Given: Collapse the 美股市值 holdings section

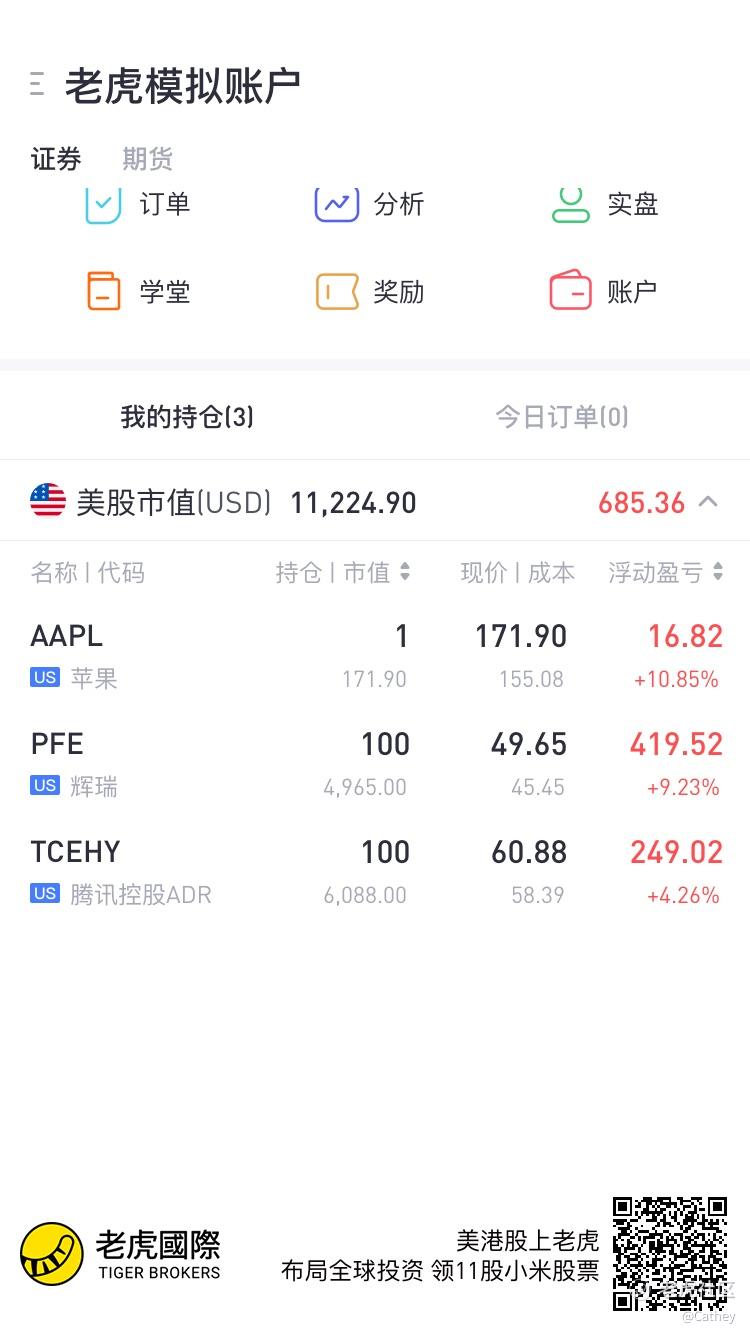Looking at the screenshot, I should pyautogui.click(x=708, y=502).
